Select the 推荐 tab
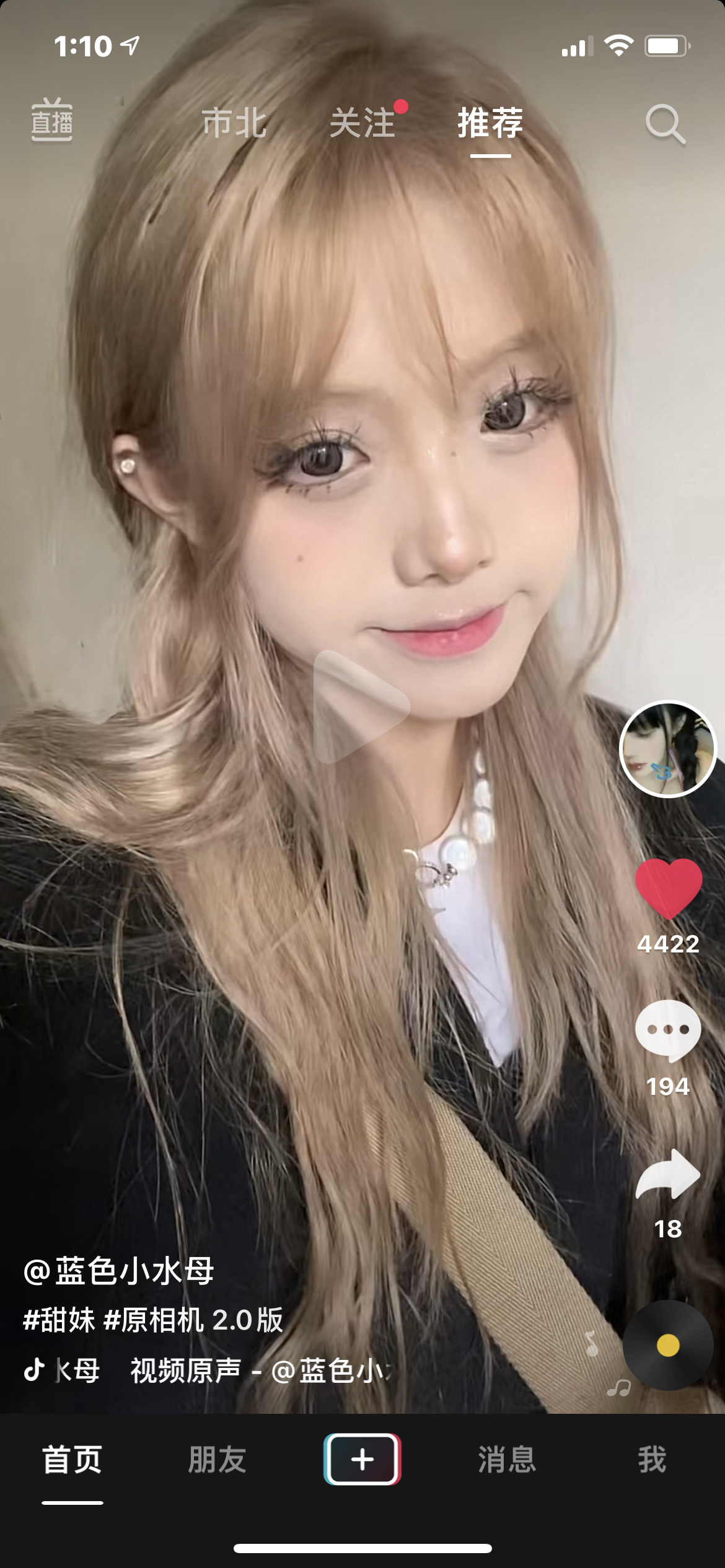 (490, 123)
